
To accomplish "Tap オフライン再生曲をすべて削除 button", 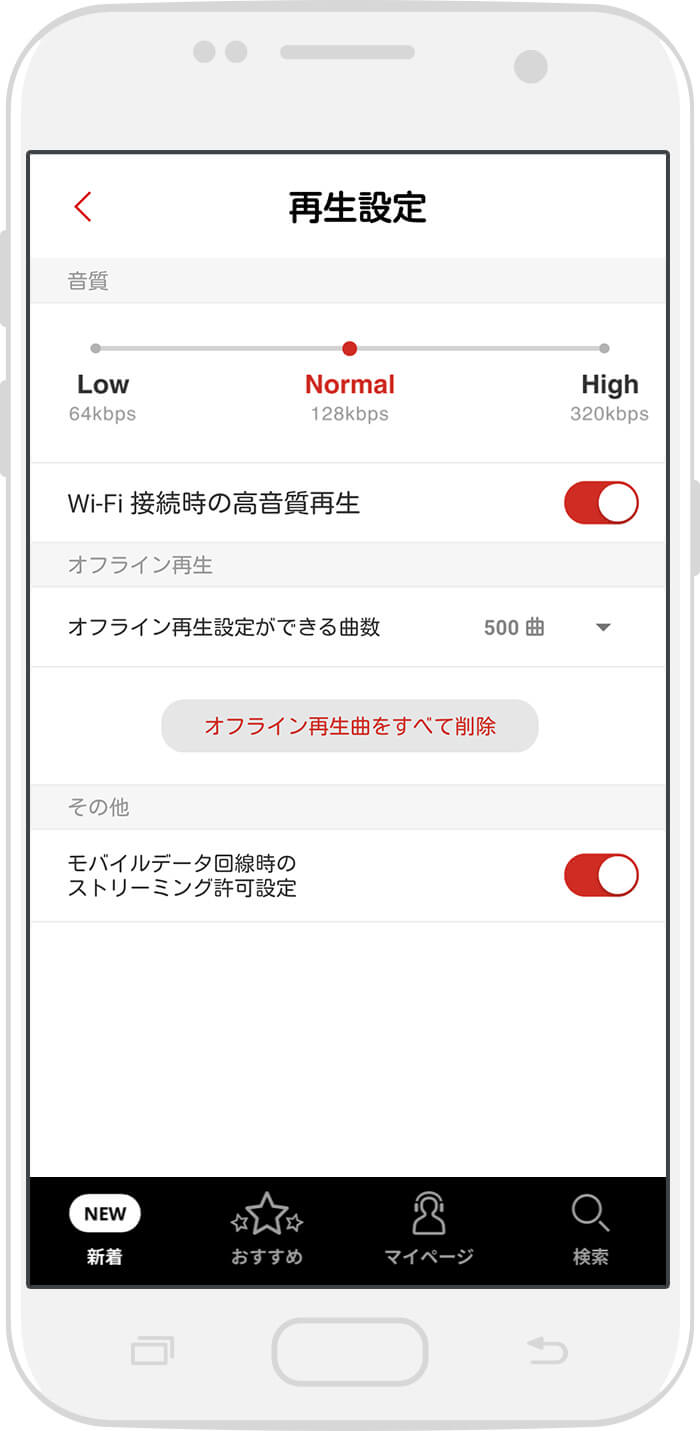I will (350, 726).
